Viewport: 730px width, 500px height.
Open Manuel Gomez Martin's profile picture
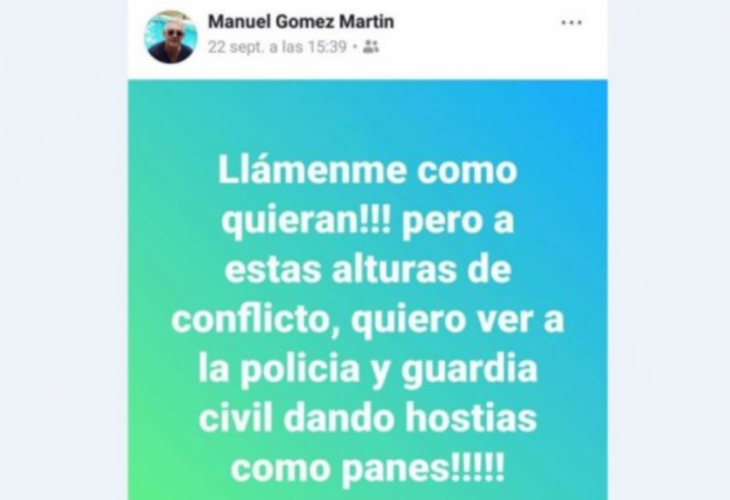pos(171,38)
